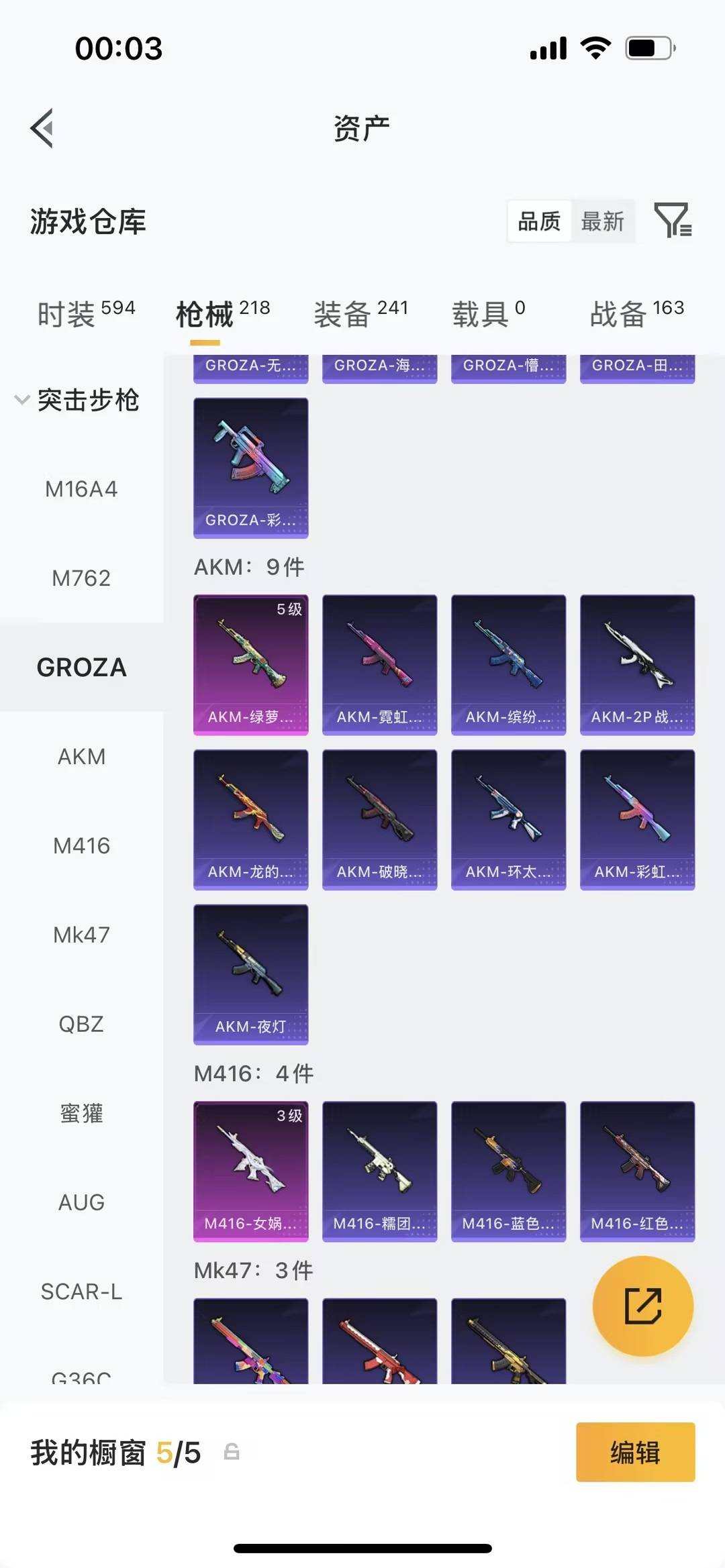Jump to M416 in the sidebar

[81, 845]
